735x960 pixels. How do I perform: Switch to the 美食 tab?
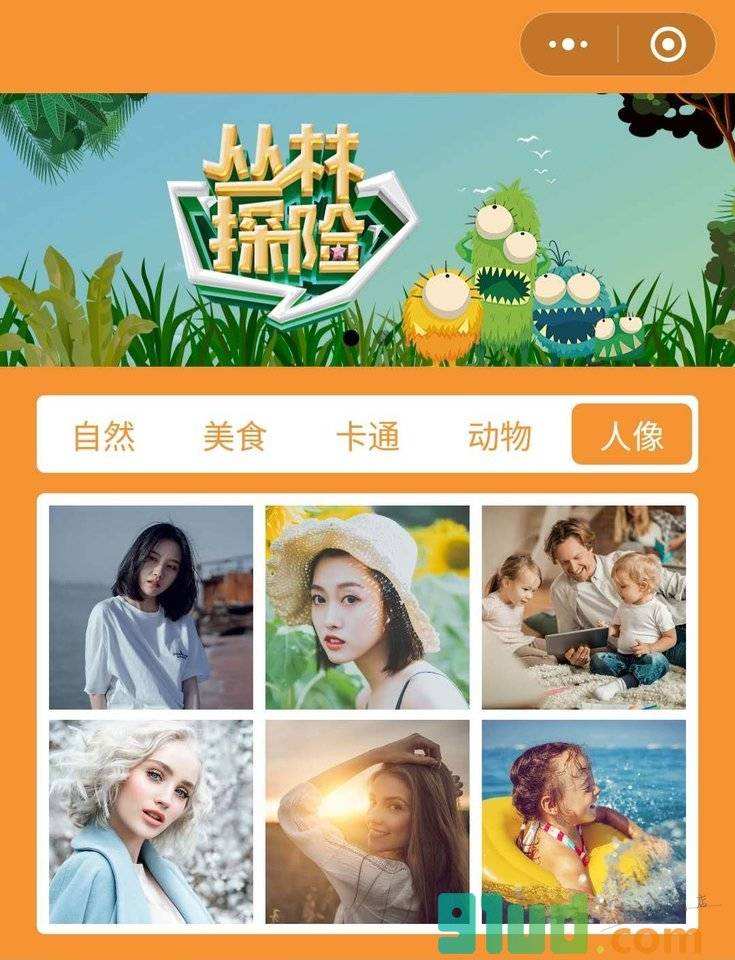point(234,437)
